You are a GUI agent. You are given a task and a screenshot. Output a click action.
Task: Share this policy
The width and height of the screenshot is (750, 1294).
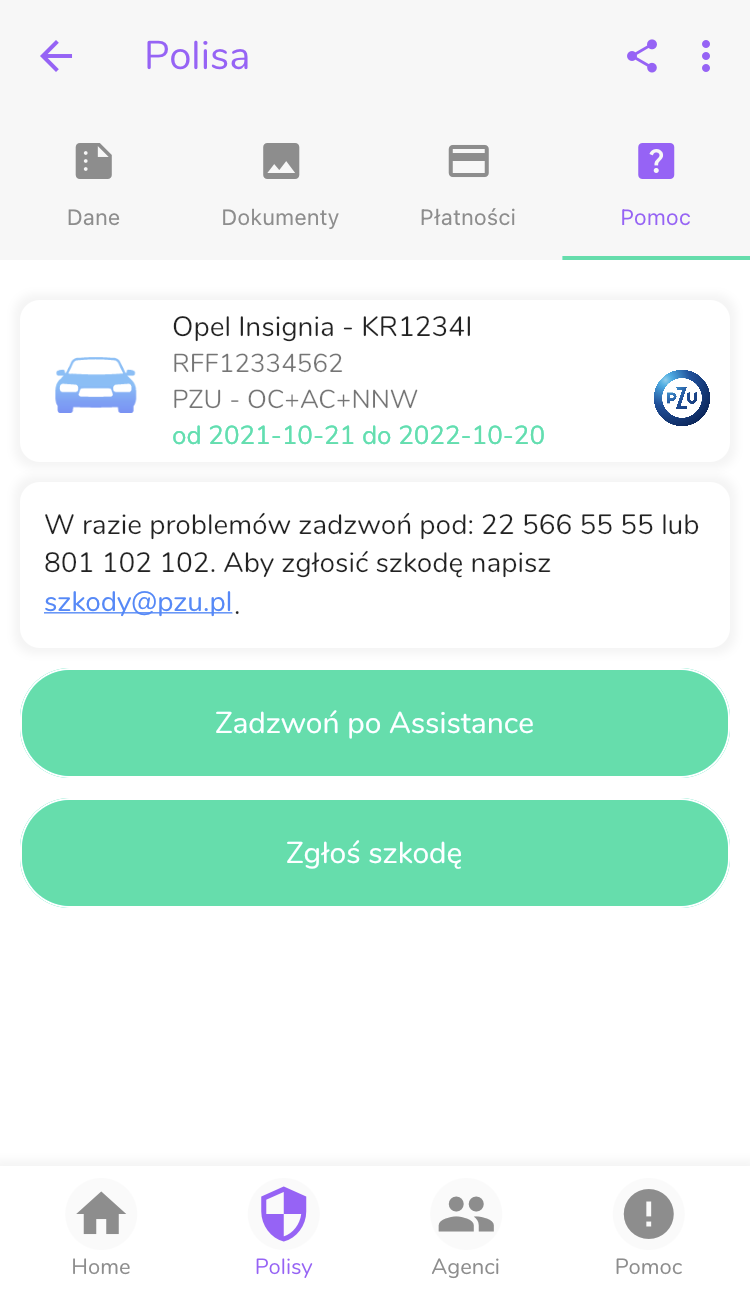click(642, 56)
